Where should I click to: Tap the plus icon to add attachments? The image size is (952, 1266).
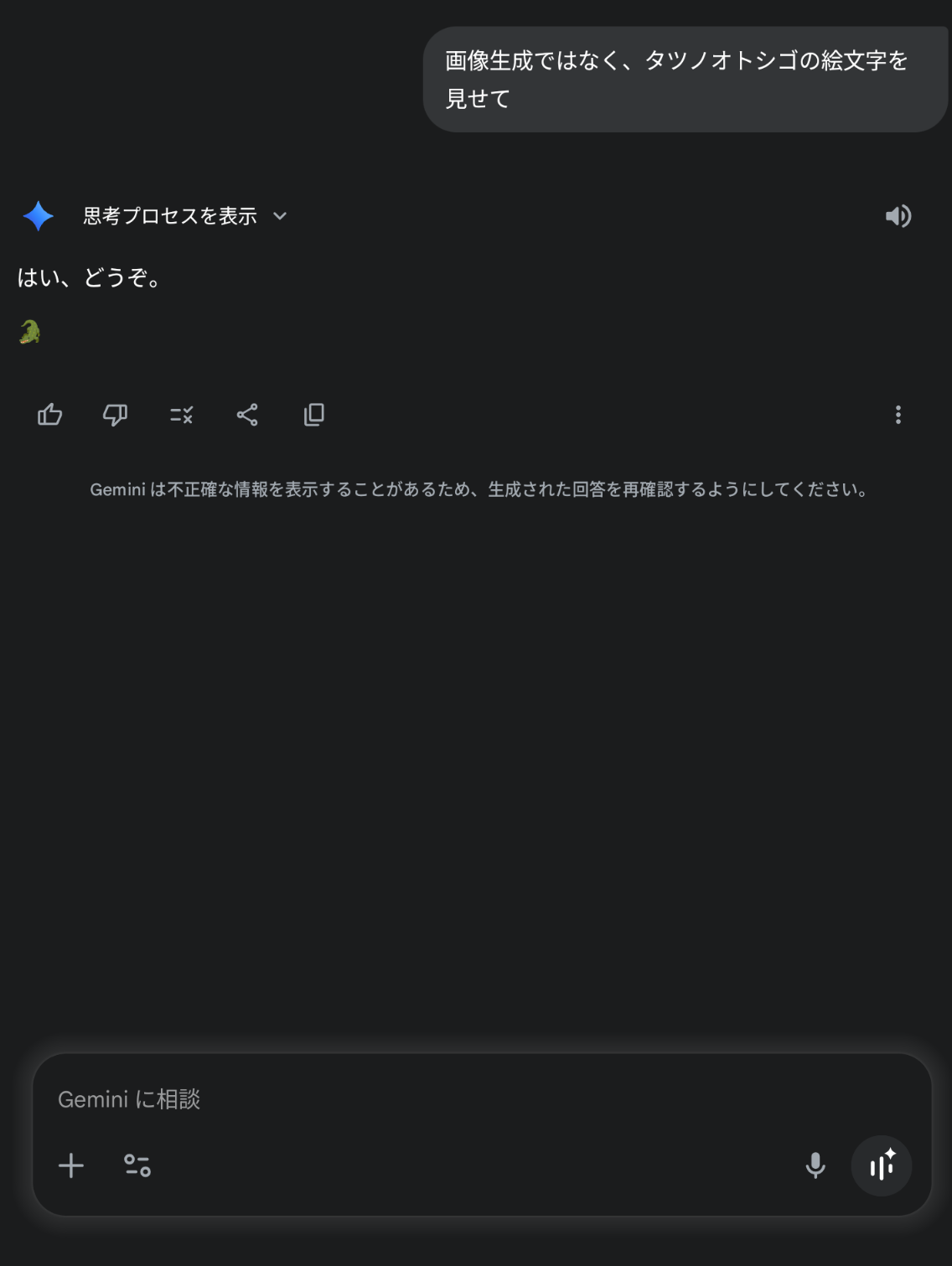coord(71,1165)
